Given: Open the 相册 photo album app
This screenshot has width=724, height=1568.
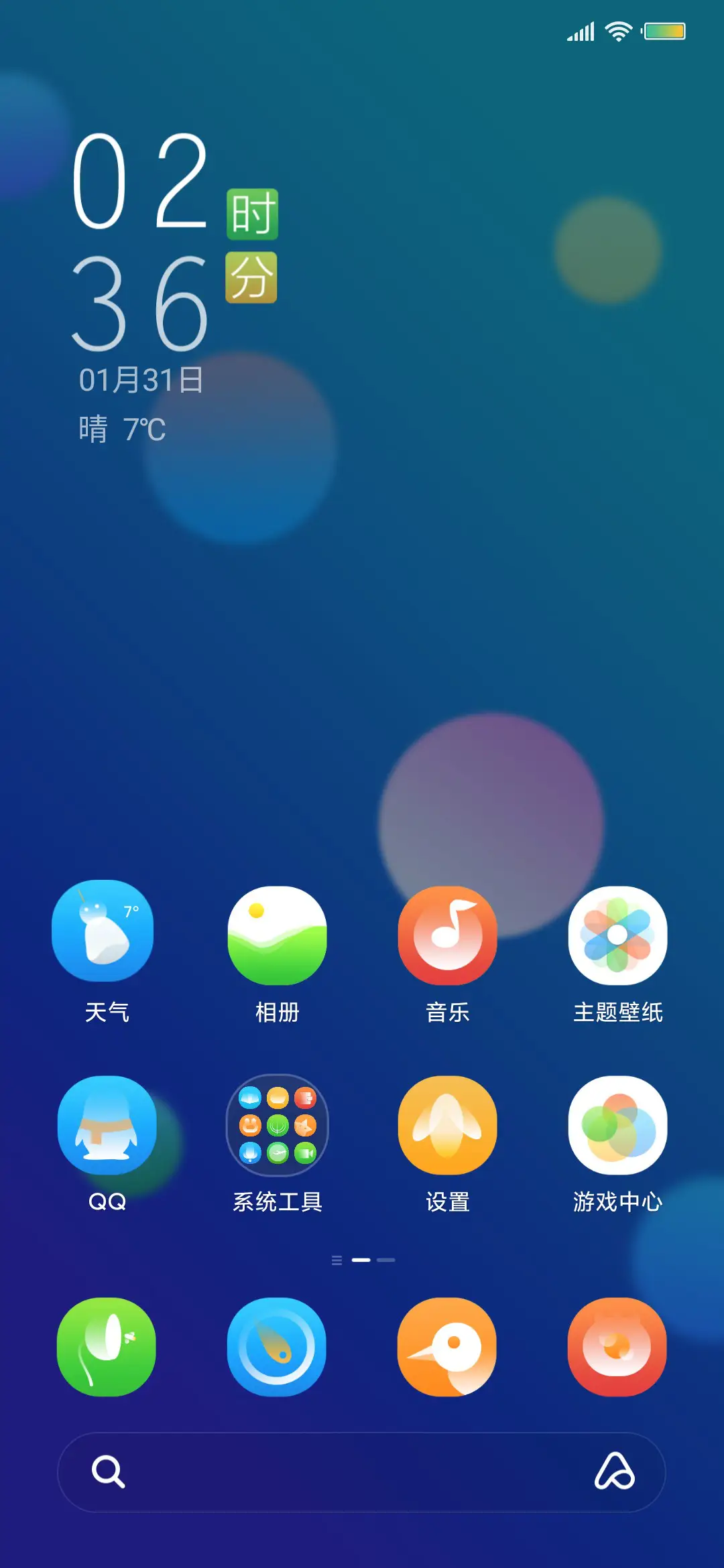Looking at the screenshot, I should pyautogui.click(x=277, y=935).
